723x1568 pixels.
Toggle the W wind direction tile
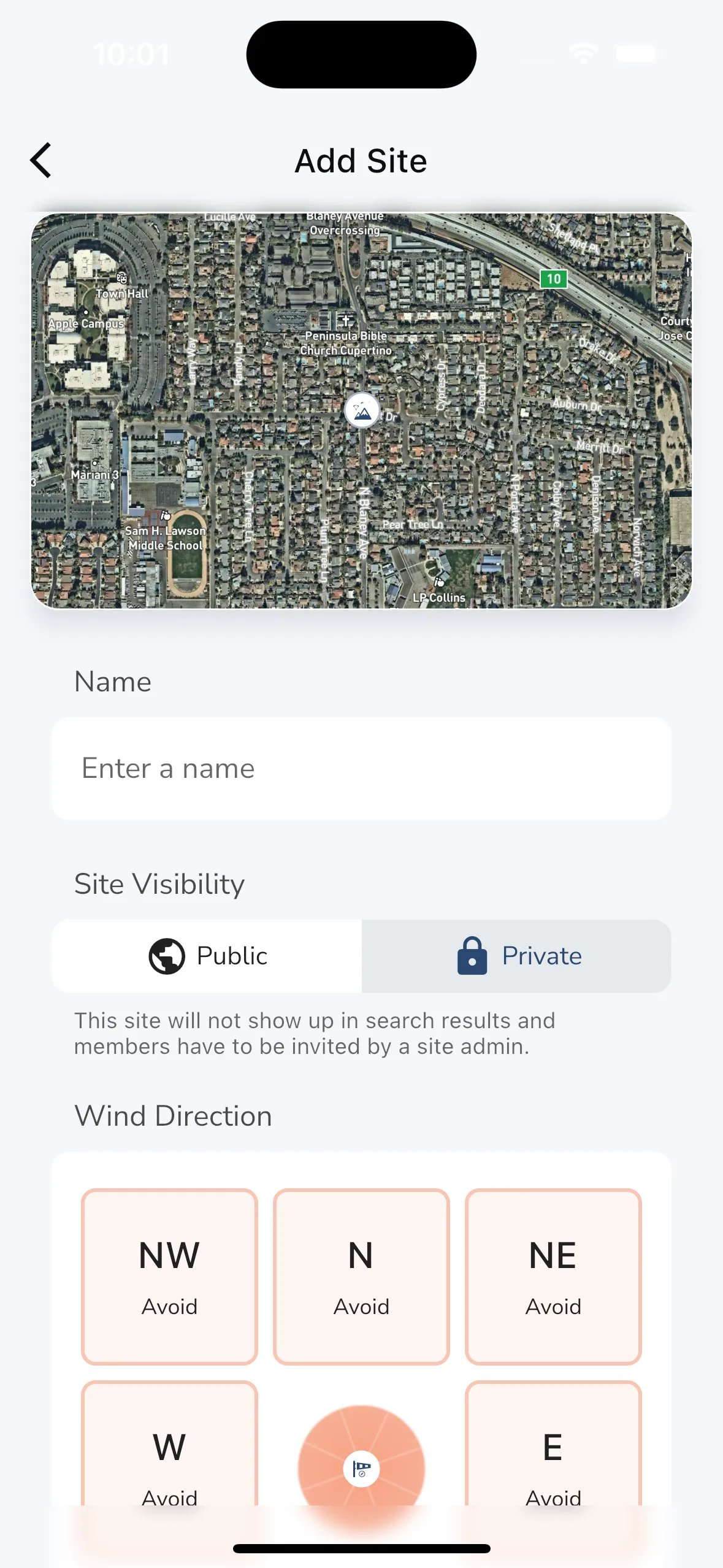169,1460
